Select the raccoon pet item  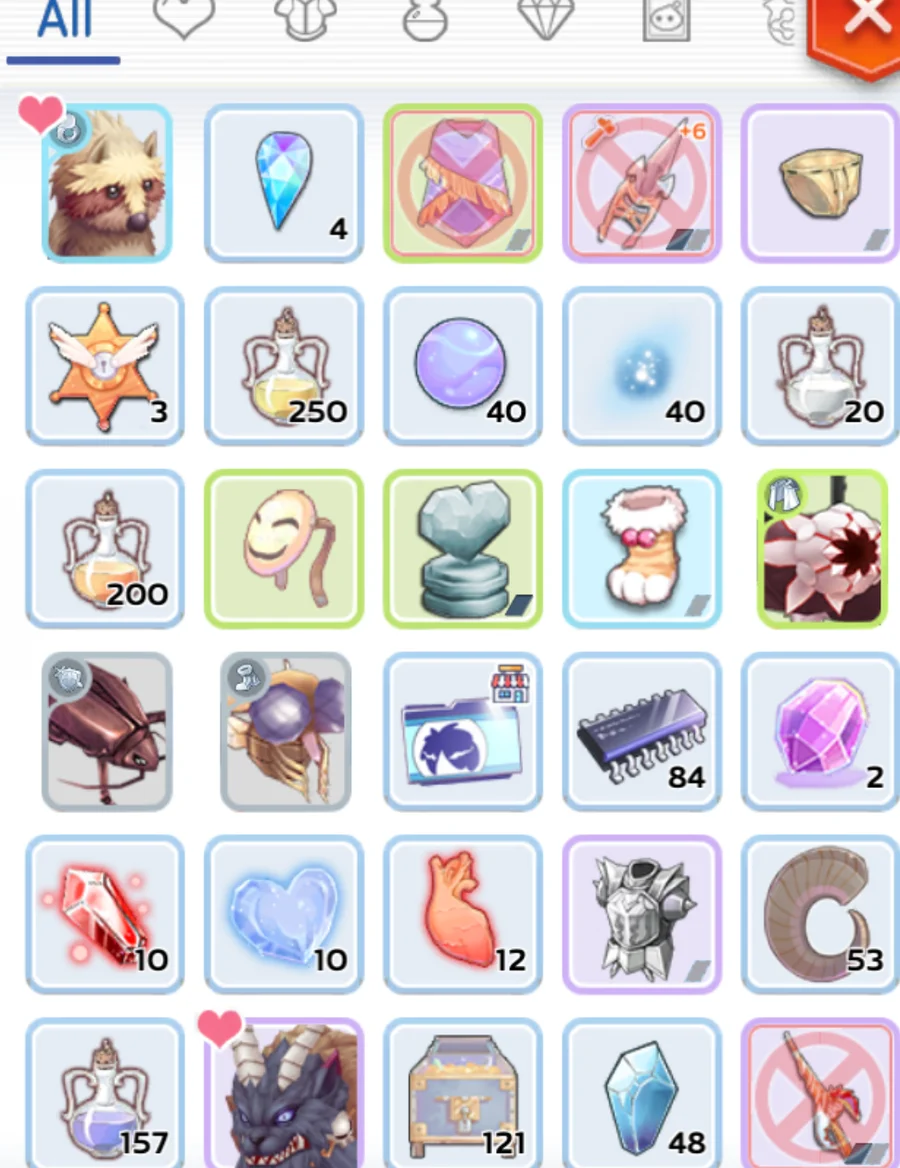pos(106,183)
